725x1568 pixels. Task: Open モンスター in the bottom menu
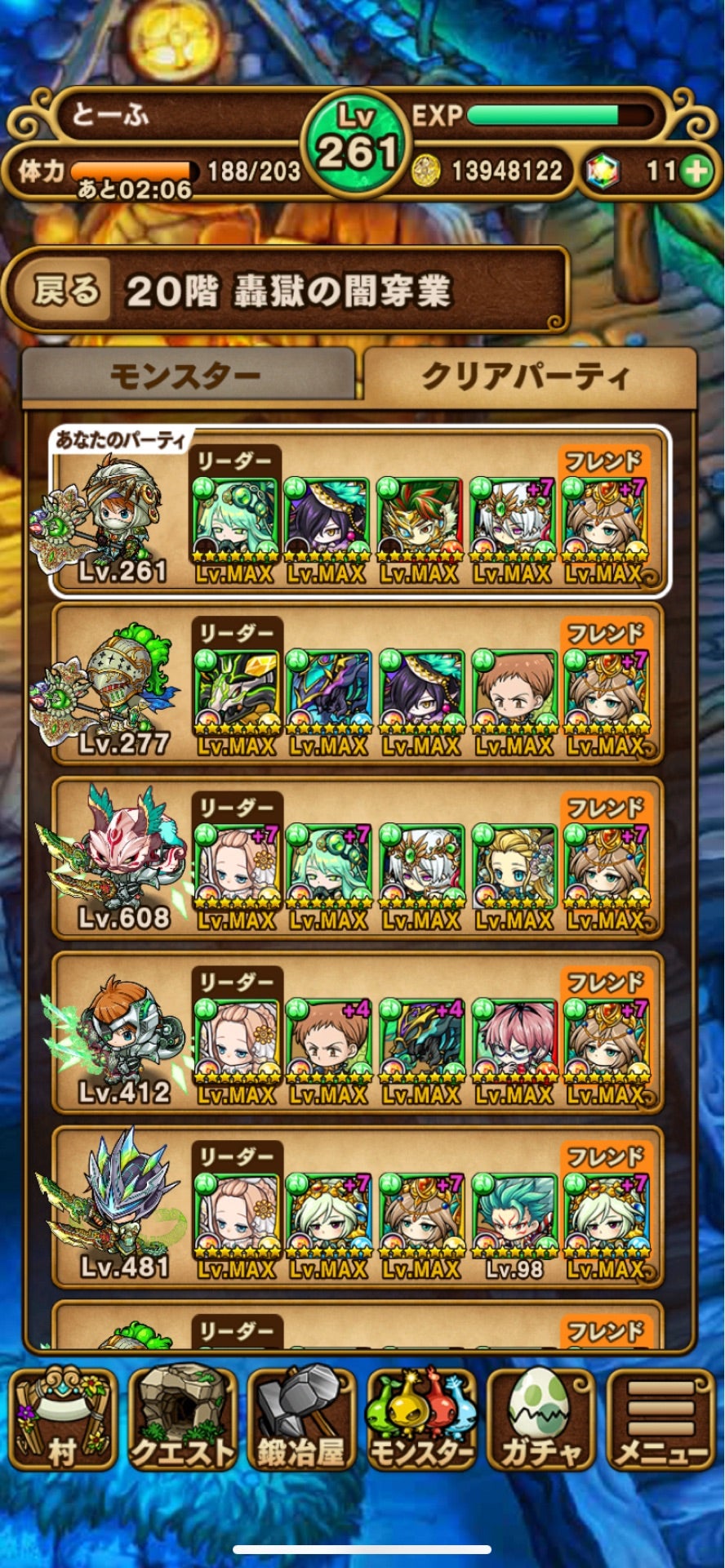tap(421, 1419)
